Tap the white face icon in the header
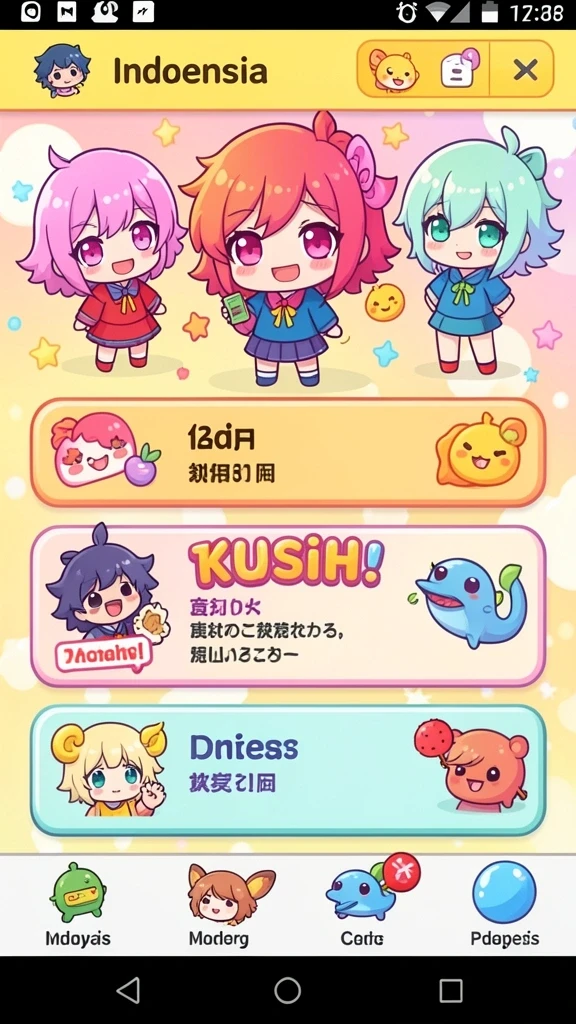This screenshot has width=576, height=1024. pyautogui.click(x=460, y=69)
